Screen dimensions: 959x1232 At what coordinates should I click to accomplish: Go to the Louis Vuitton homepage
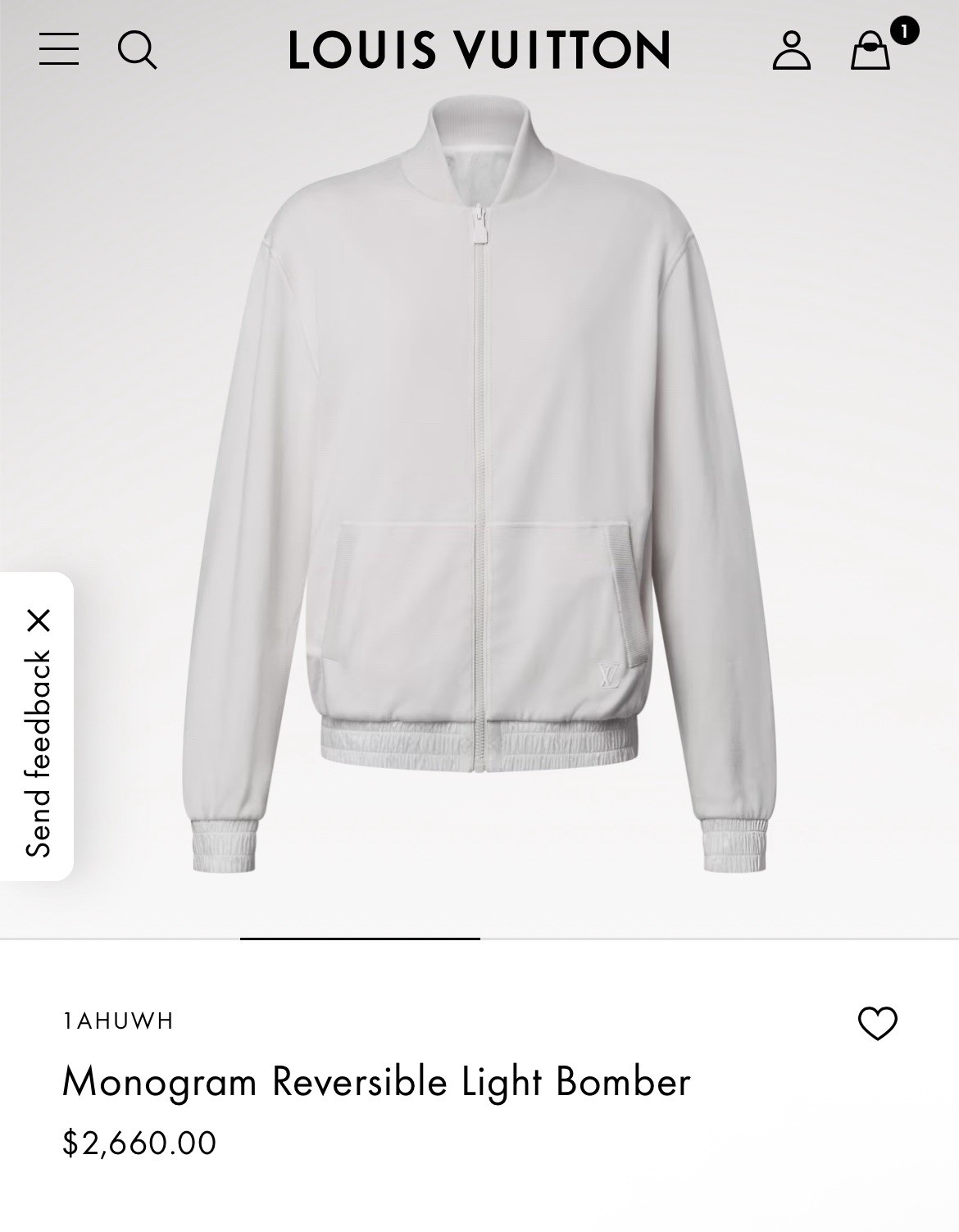(479, 49)
